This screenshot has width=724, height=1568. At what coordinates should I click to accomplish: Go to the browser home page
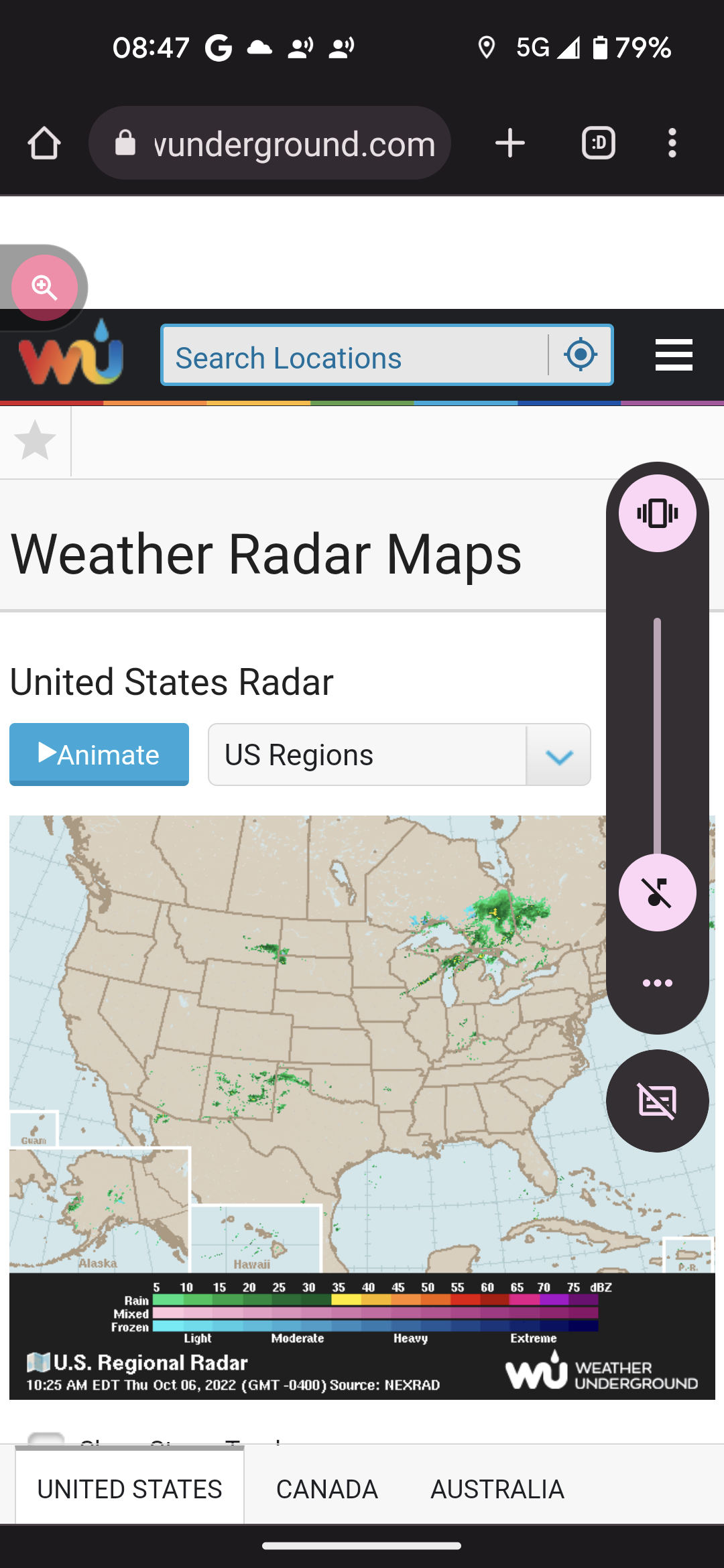(x=44, y=143)
